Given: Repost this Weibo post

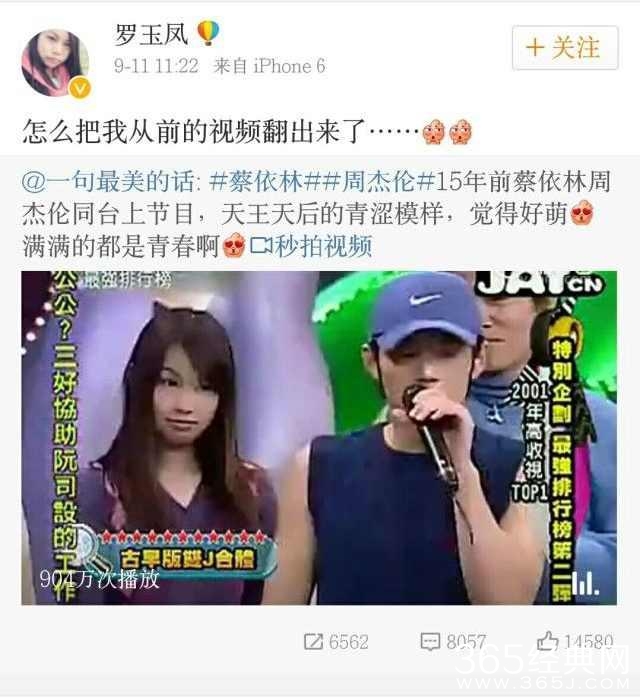Looking at the screenshot, I should [x=336, y=641].
